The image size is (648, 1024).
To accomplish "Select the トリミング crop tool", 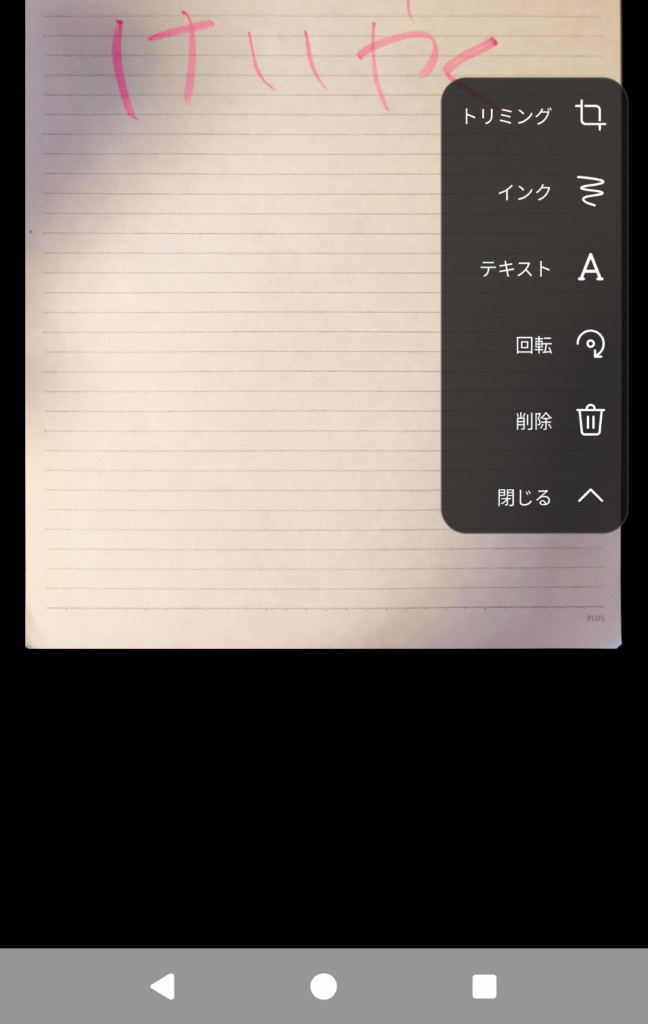I will (x=534, y=116).
